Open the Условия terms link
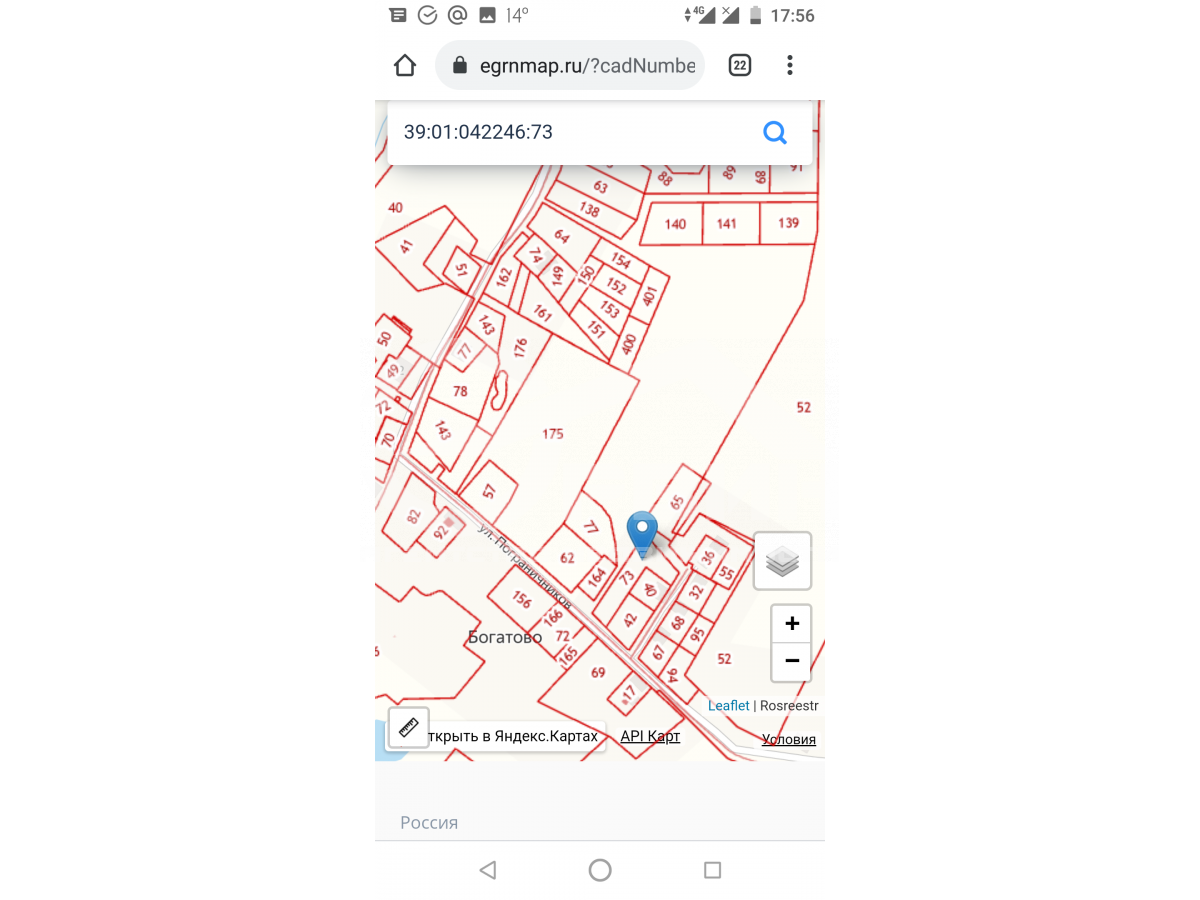Screen dimensions: 1200x900 coord(789,740)
